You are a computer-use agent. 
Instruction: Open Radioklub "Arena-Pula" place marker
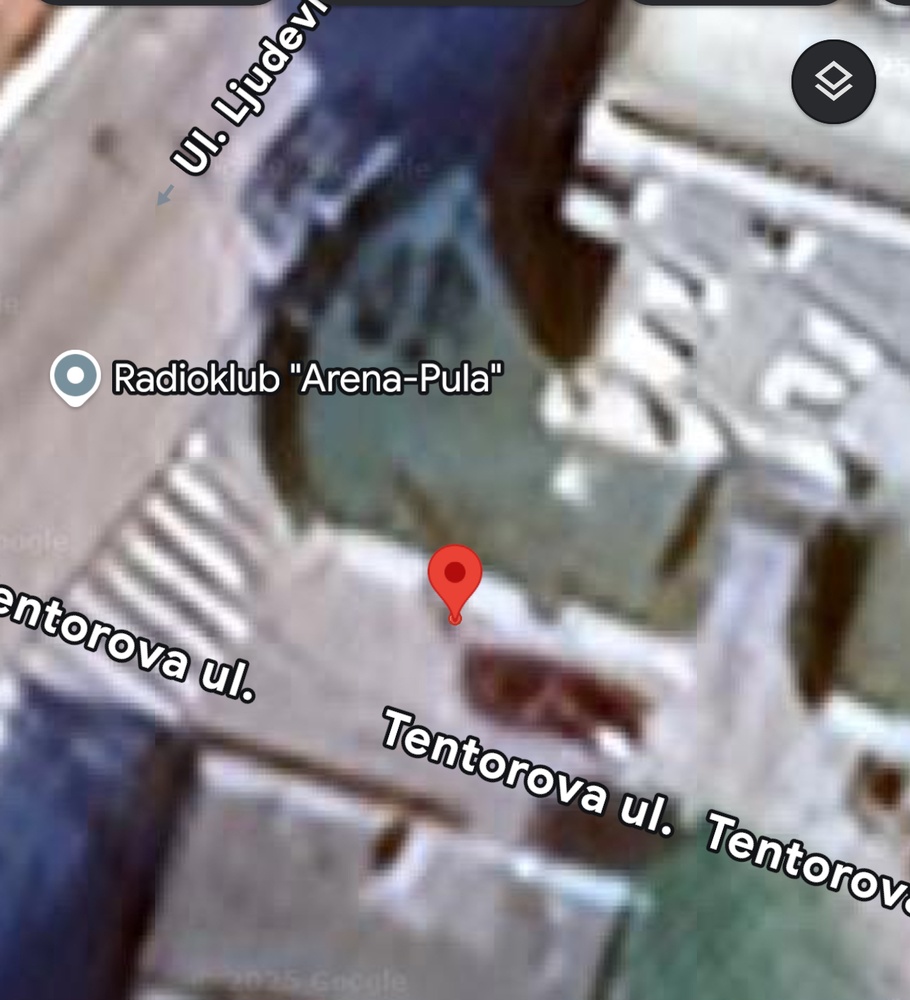(76, 377)
